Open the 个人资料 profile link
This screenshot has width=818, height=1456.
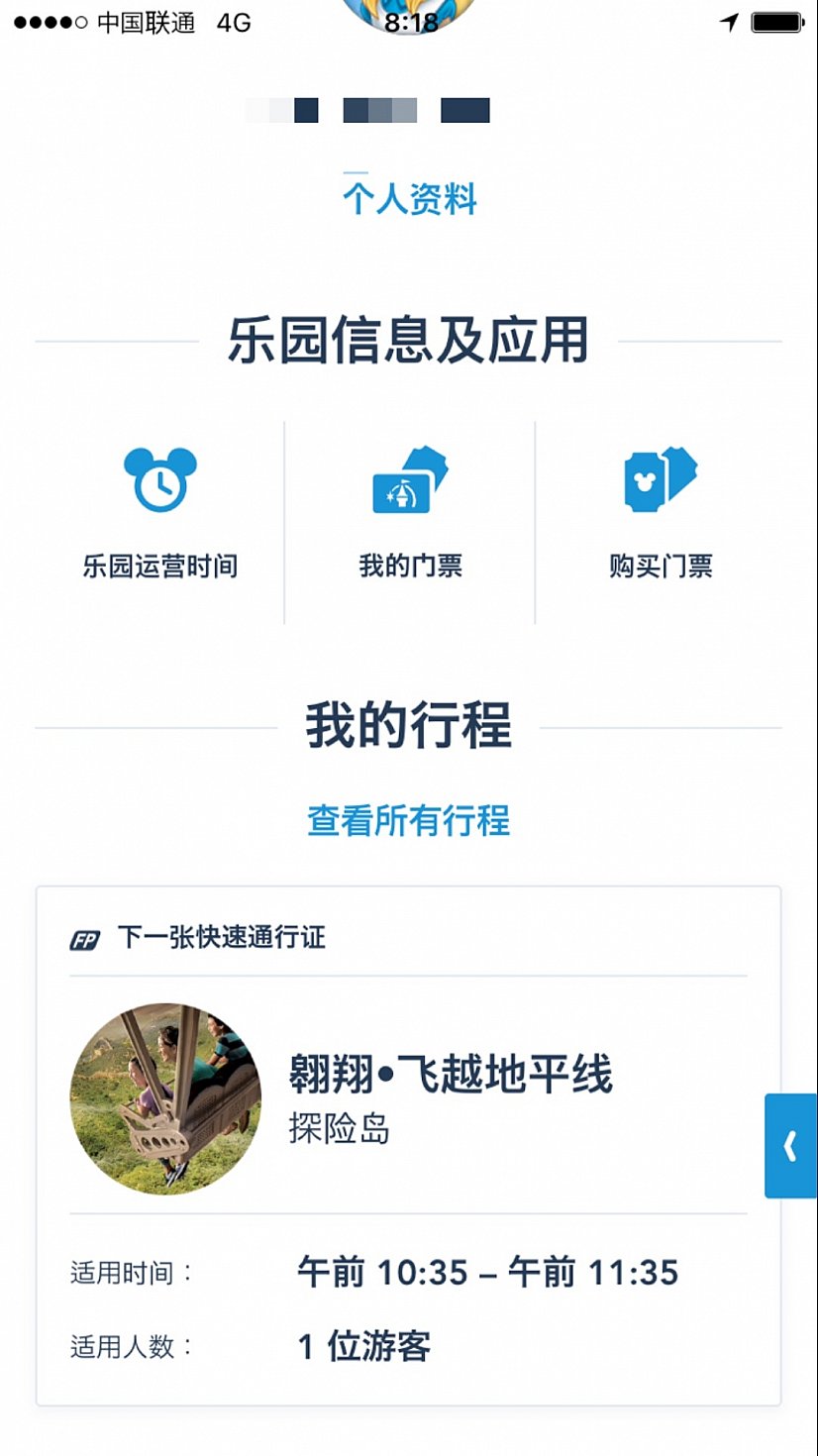[409, 199]
